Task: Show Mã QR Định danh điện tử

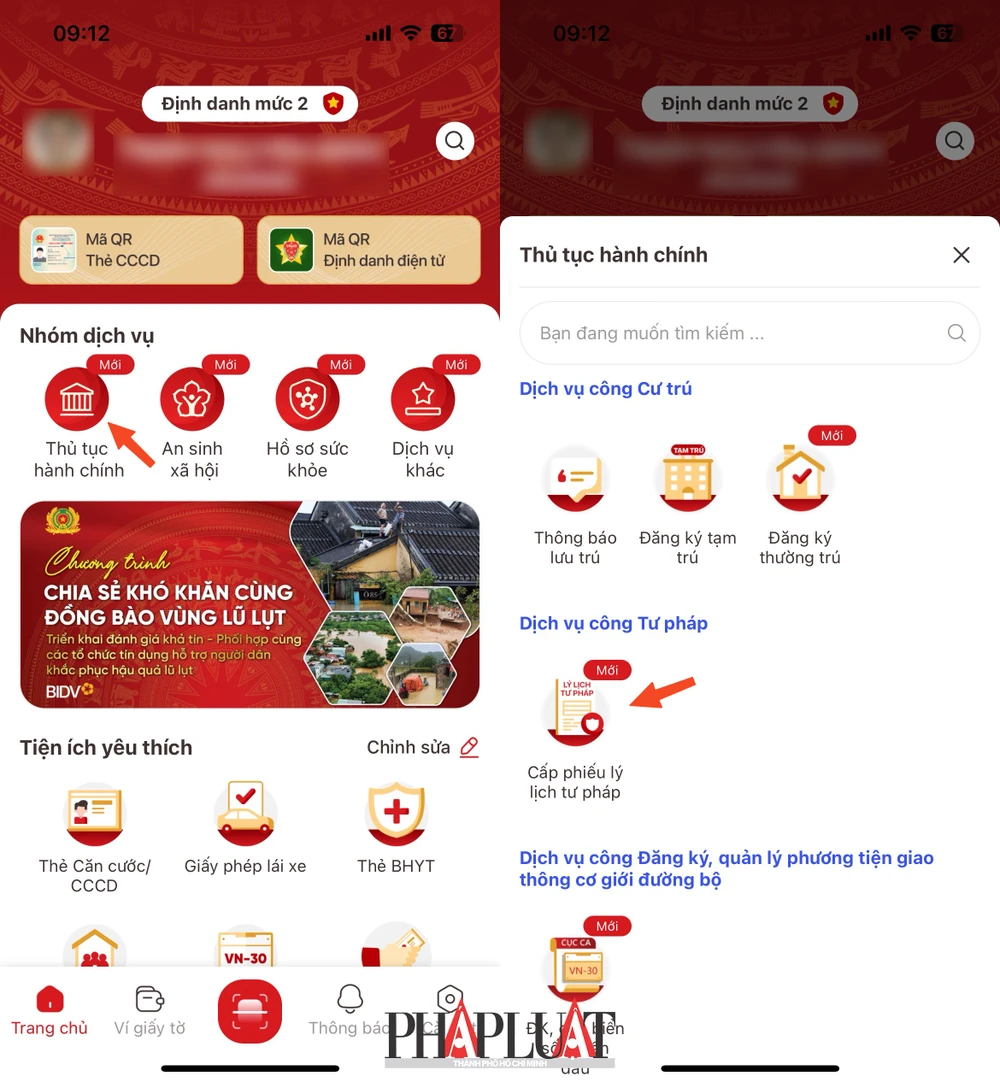Action: [368, 250]
